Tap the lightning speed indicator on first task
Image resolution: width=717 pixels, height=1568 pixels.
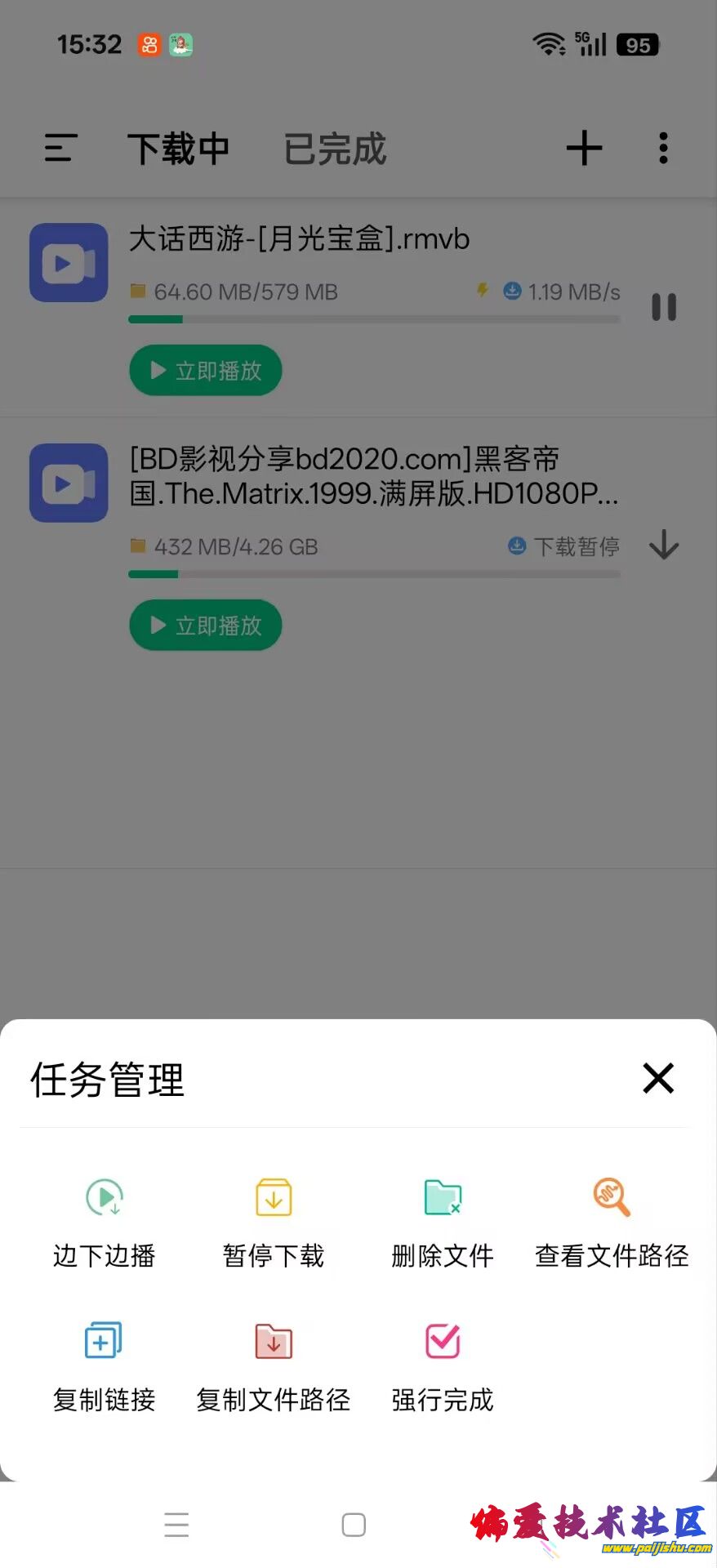(482, 291)
